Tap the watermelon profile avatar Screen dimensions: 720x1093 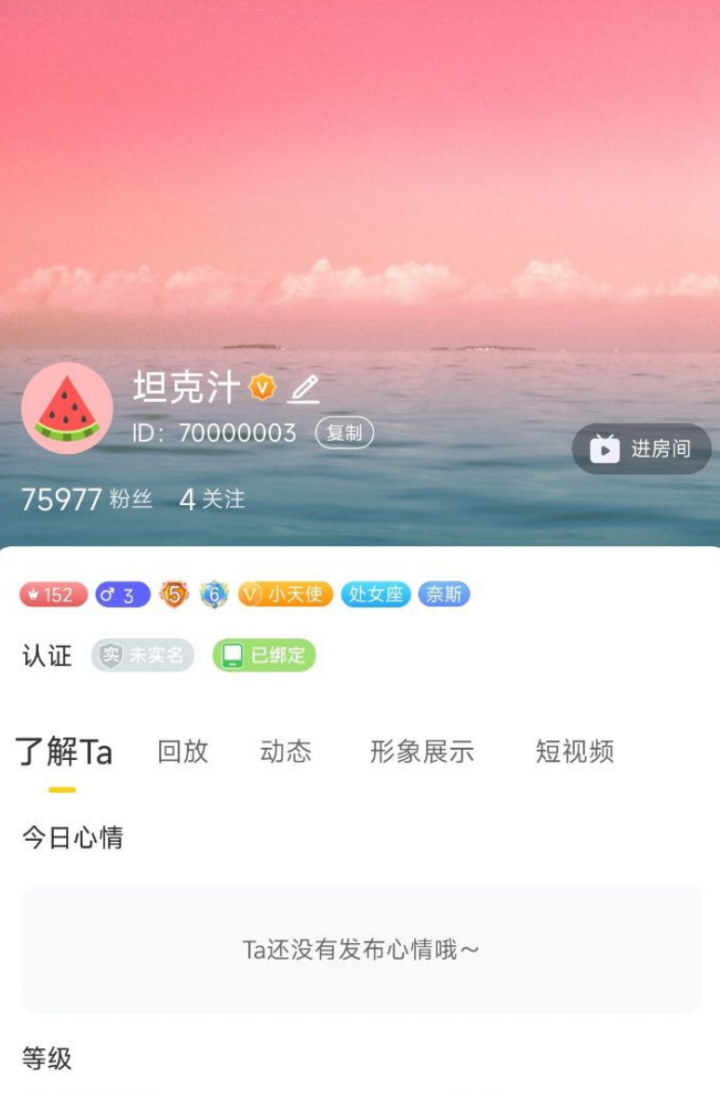click(67, 408)
